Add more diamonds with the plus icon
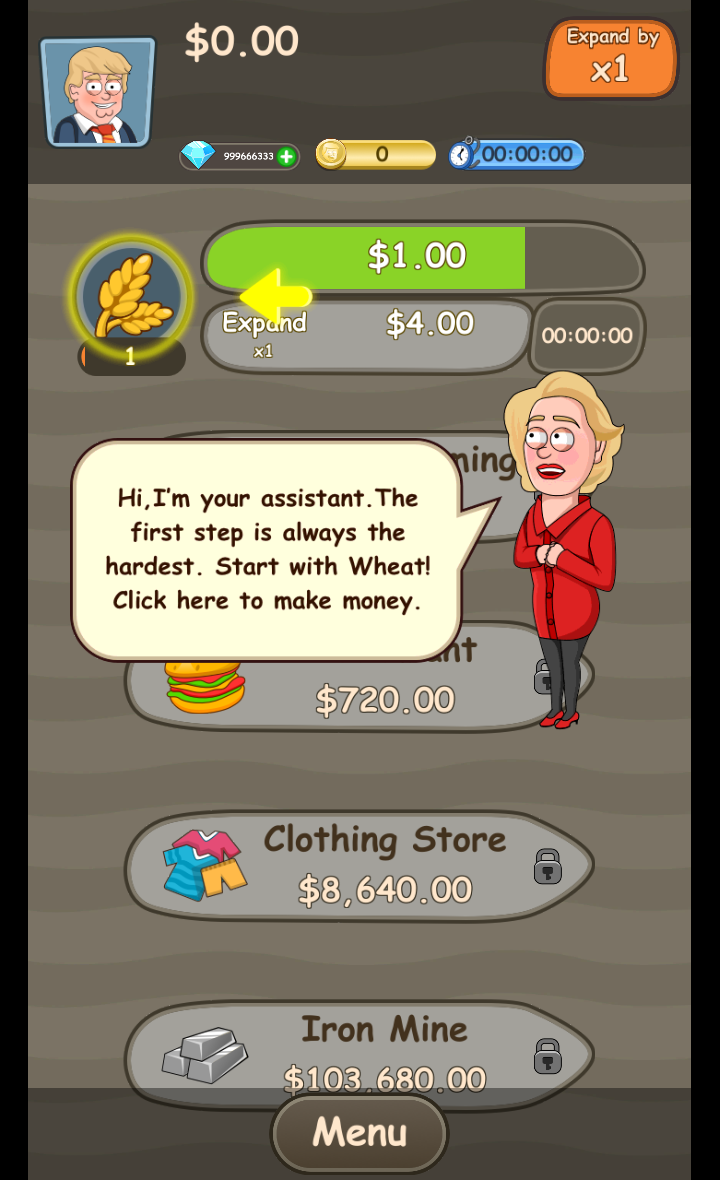The width and height of the screenshot is (720, 1180). tap(287, 156)
